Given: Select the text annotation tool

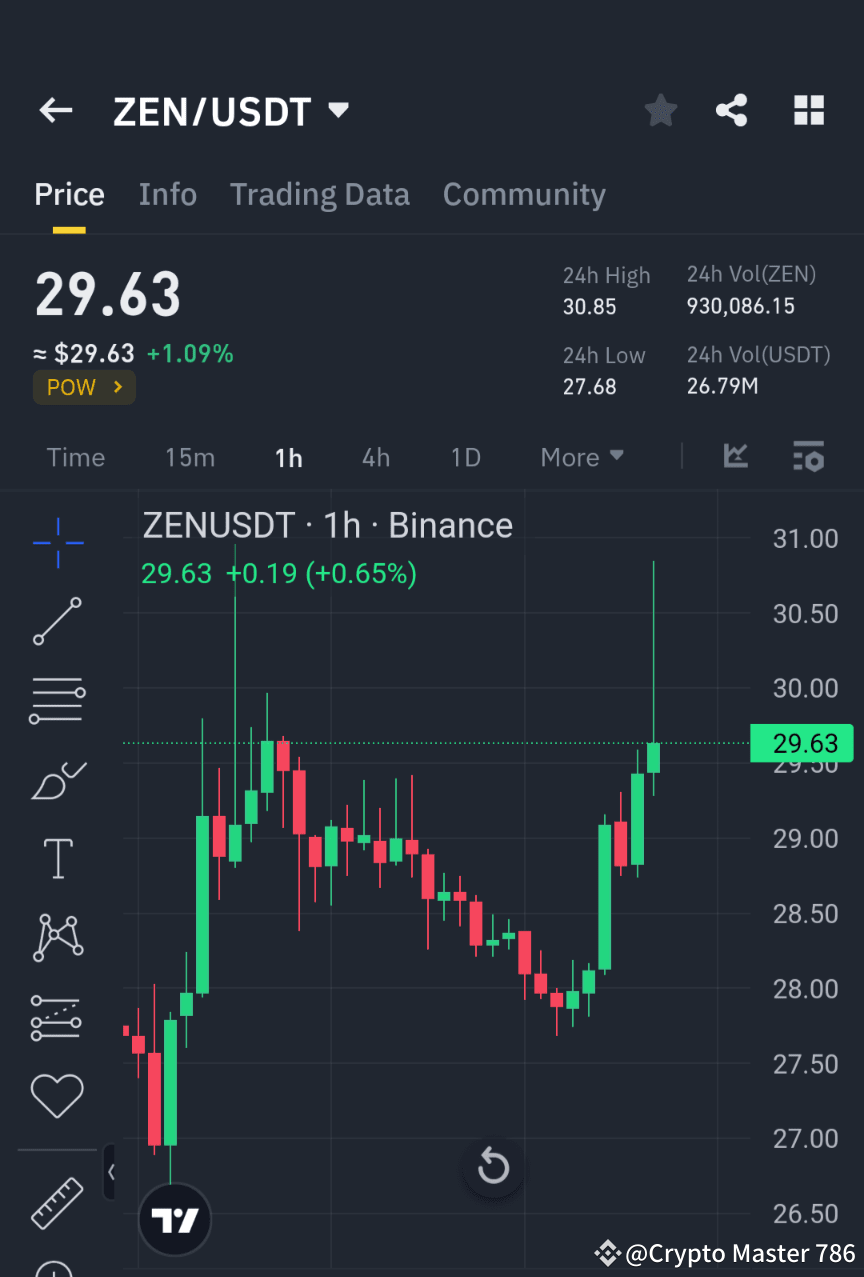Looking at the screenshot, I should tap(57, 858).
